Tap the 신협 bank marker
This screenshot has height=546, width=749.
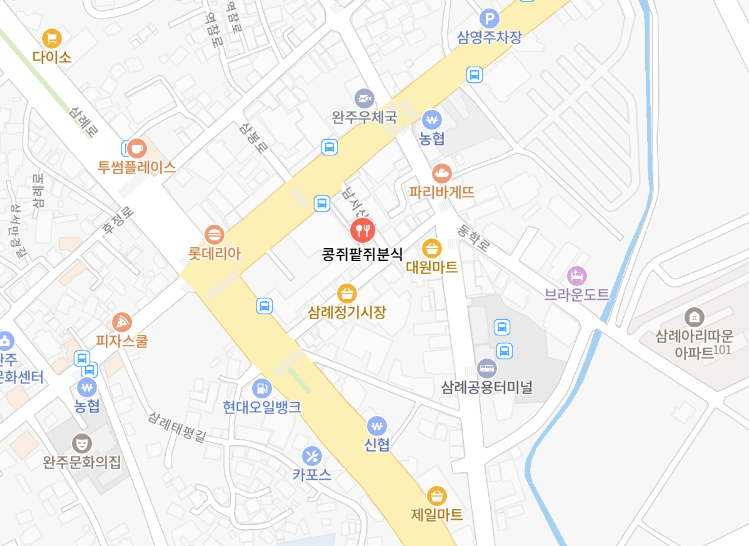pyautogui.click(x=377, y=426)
